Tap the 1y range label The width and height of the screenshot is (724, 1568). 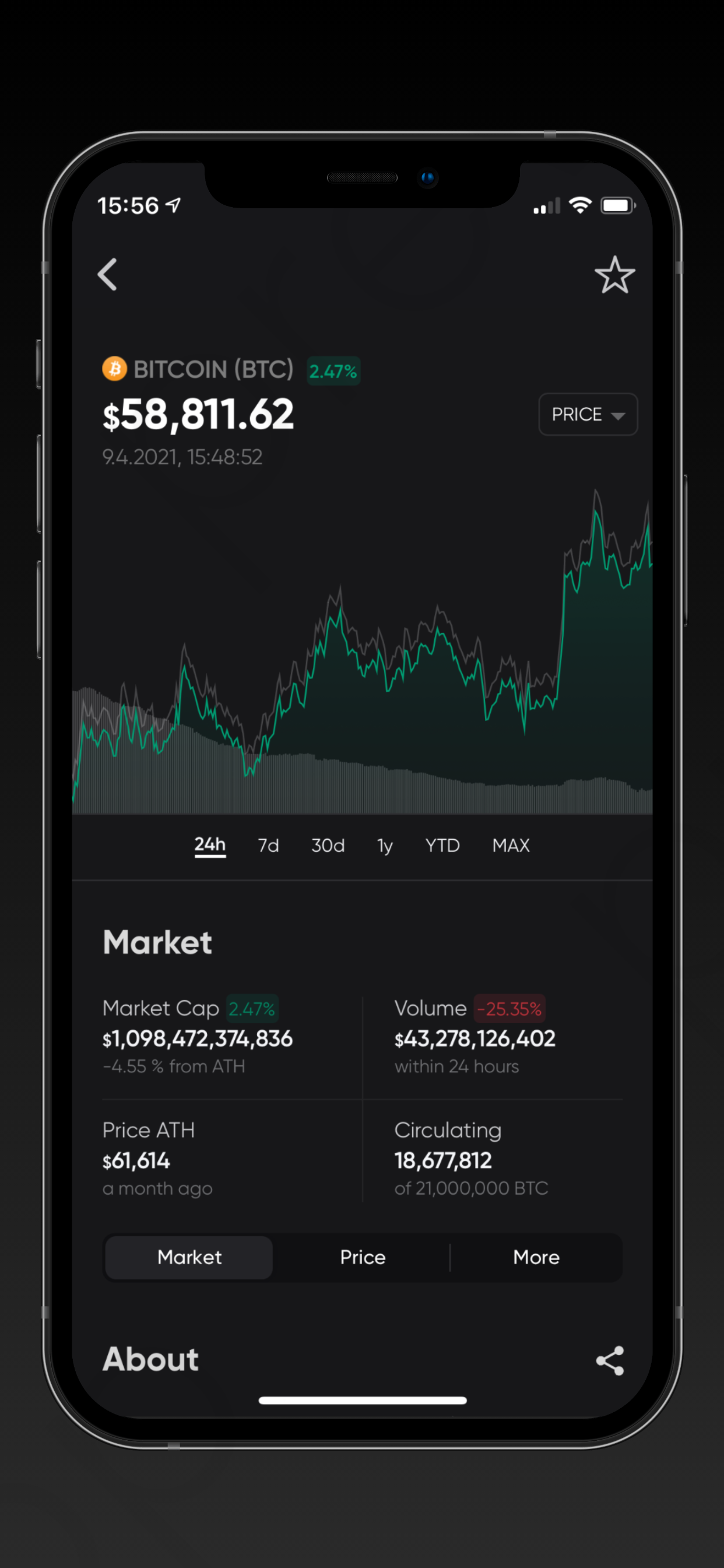384,845
